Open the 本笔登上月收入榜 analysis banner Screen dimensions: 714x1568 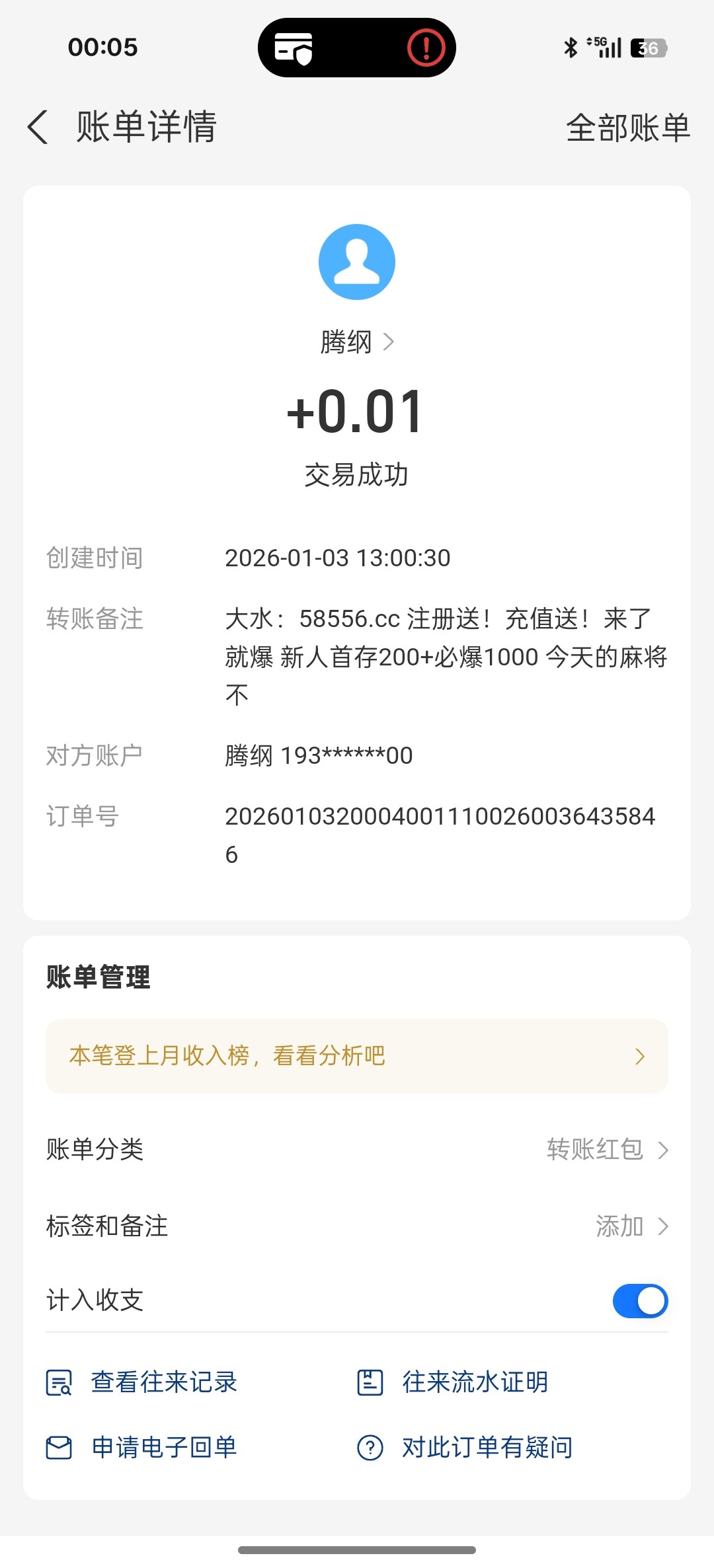[357, 1056]
